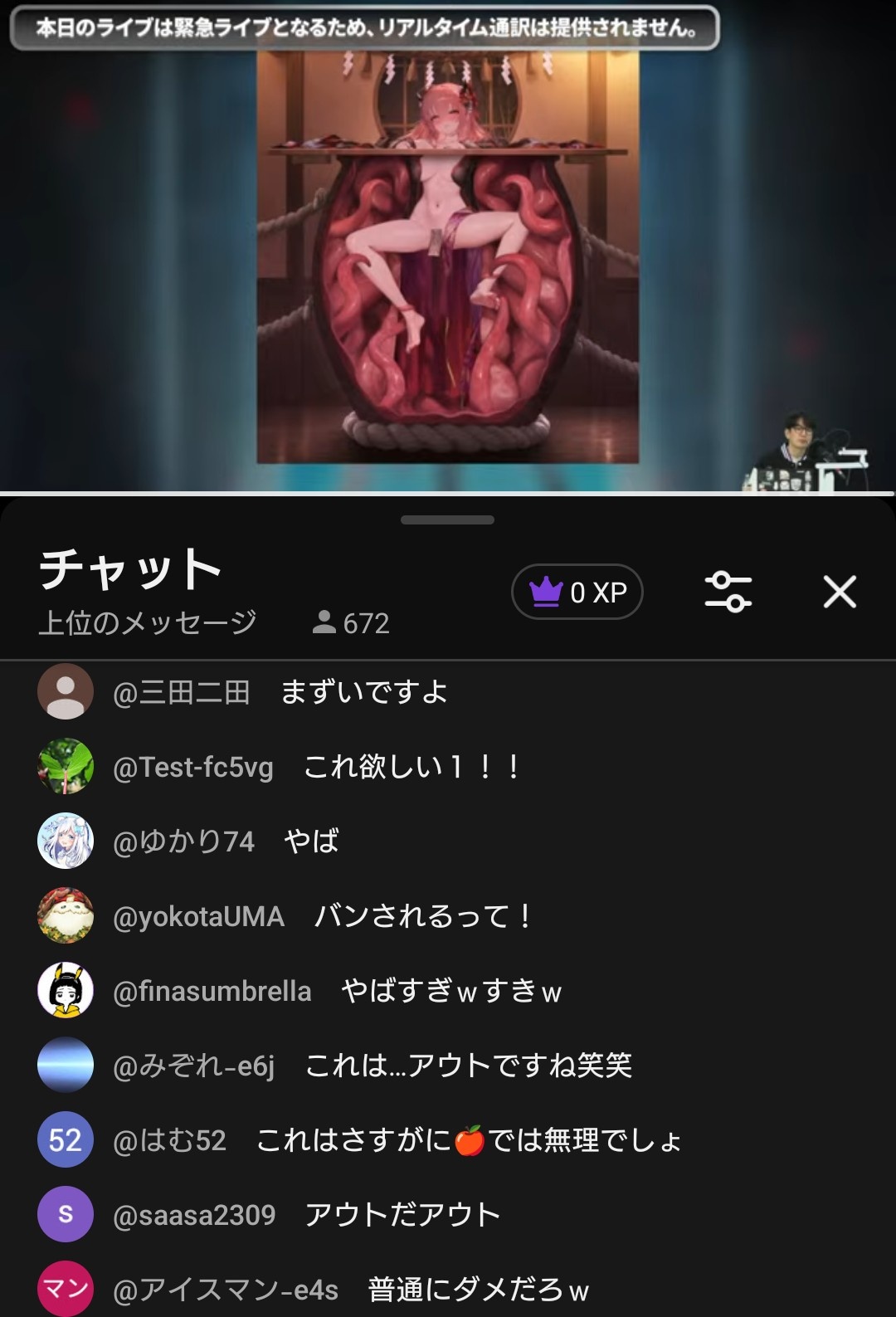Close the live chat panel
This screenshot has width=896, height=1317.
click(x=840, y=592)
